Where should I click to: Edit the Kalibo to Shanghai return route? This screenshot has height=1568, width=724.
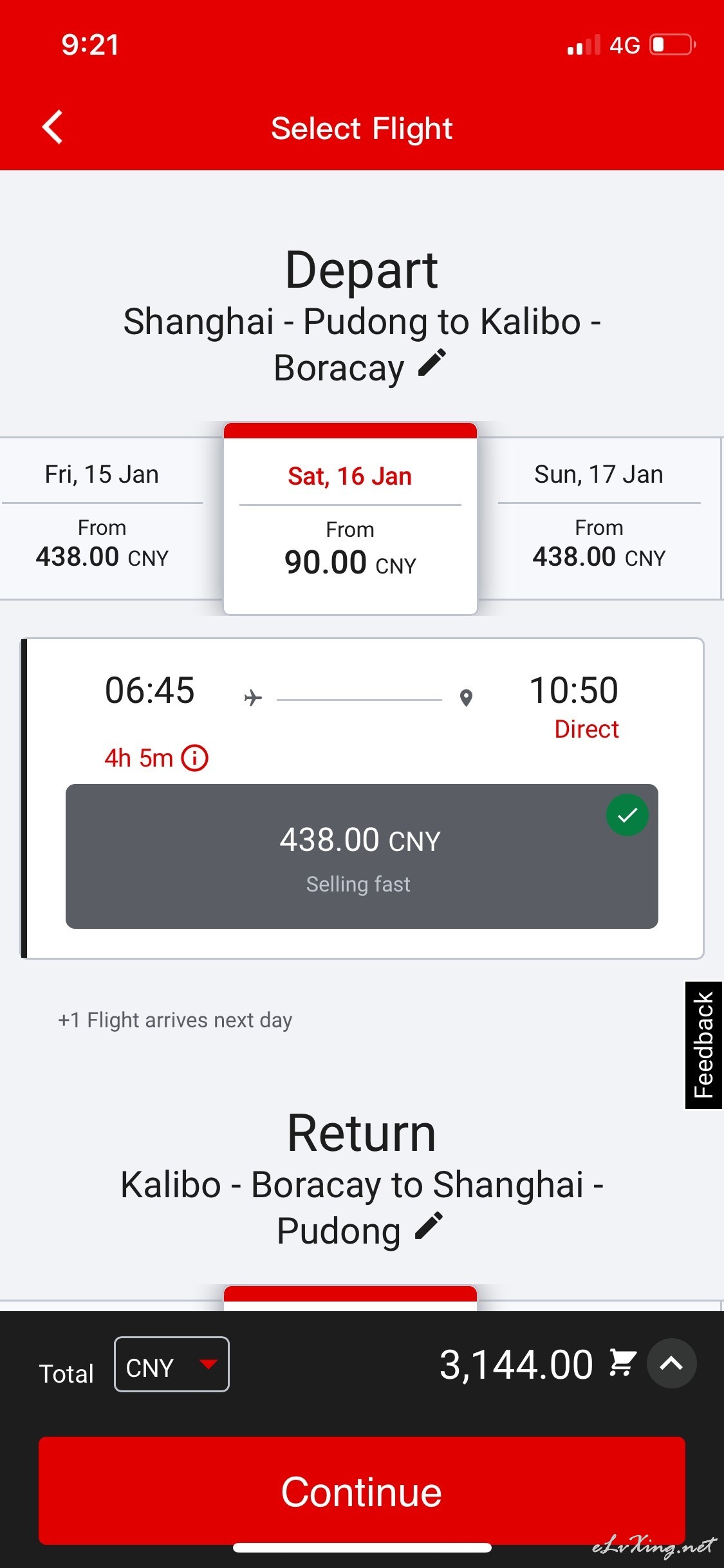tap(429, 1226)
